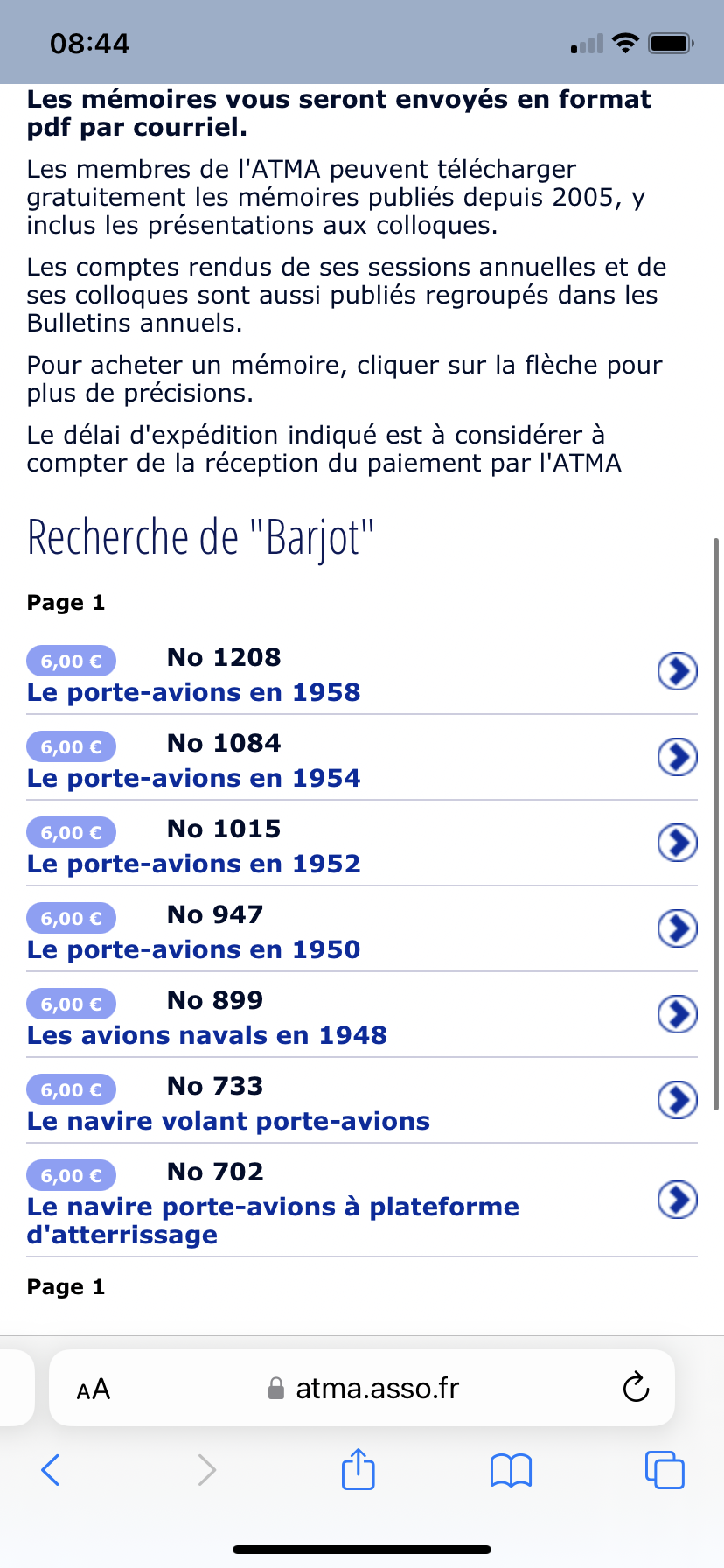Viewport: 724px width, 1568px height.
Task: Open the arrow for memoir No 947
Action: (x=677, y=928)
